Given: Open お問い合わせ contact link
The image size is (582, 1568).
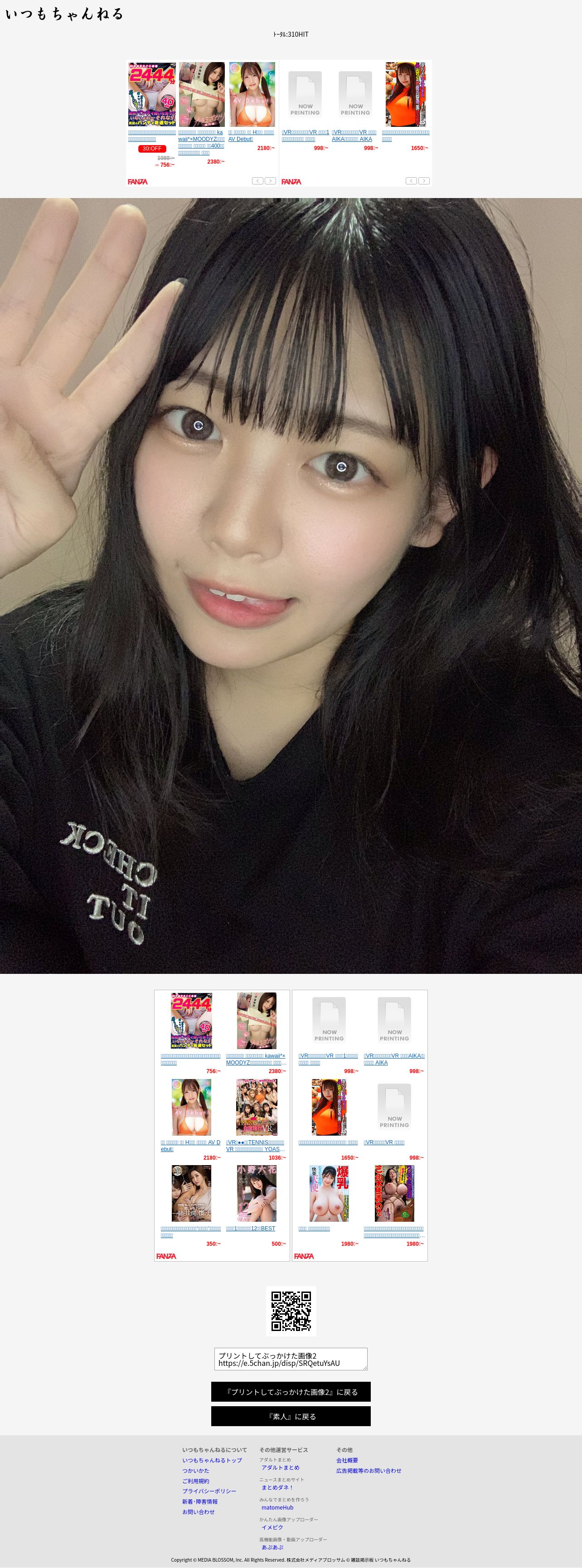Looking at the screenshot, I should pyautogui.click(x=199, y=1512).
